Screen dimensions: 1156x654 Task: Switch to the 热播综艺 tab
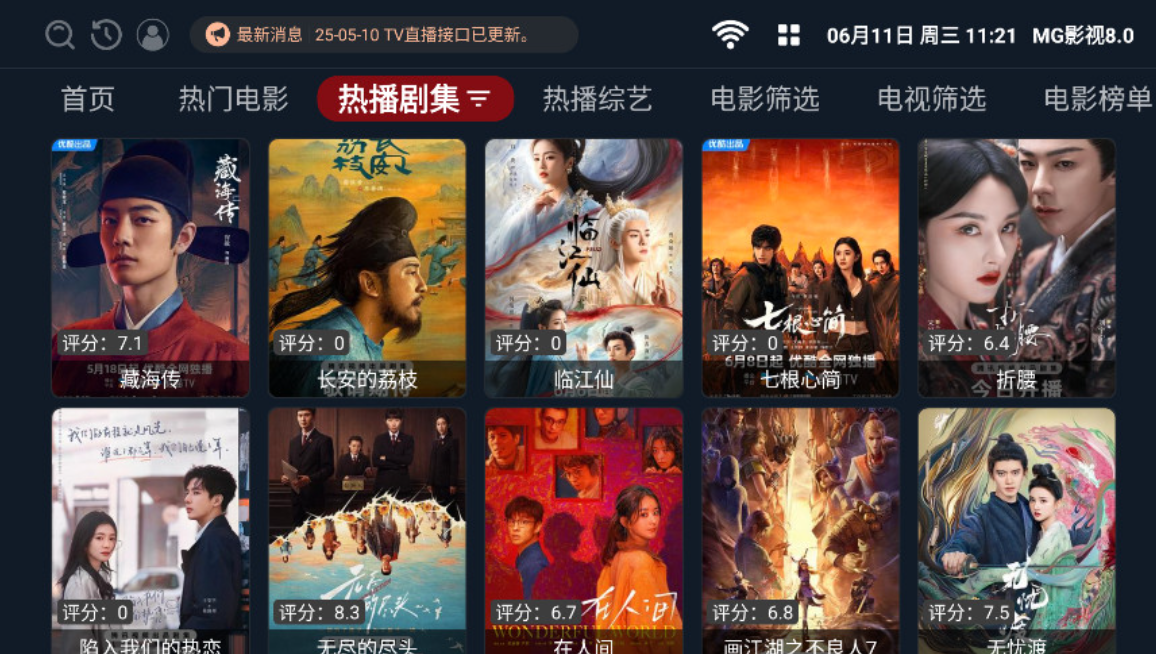tap(597, 99)
